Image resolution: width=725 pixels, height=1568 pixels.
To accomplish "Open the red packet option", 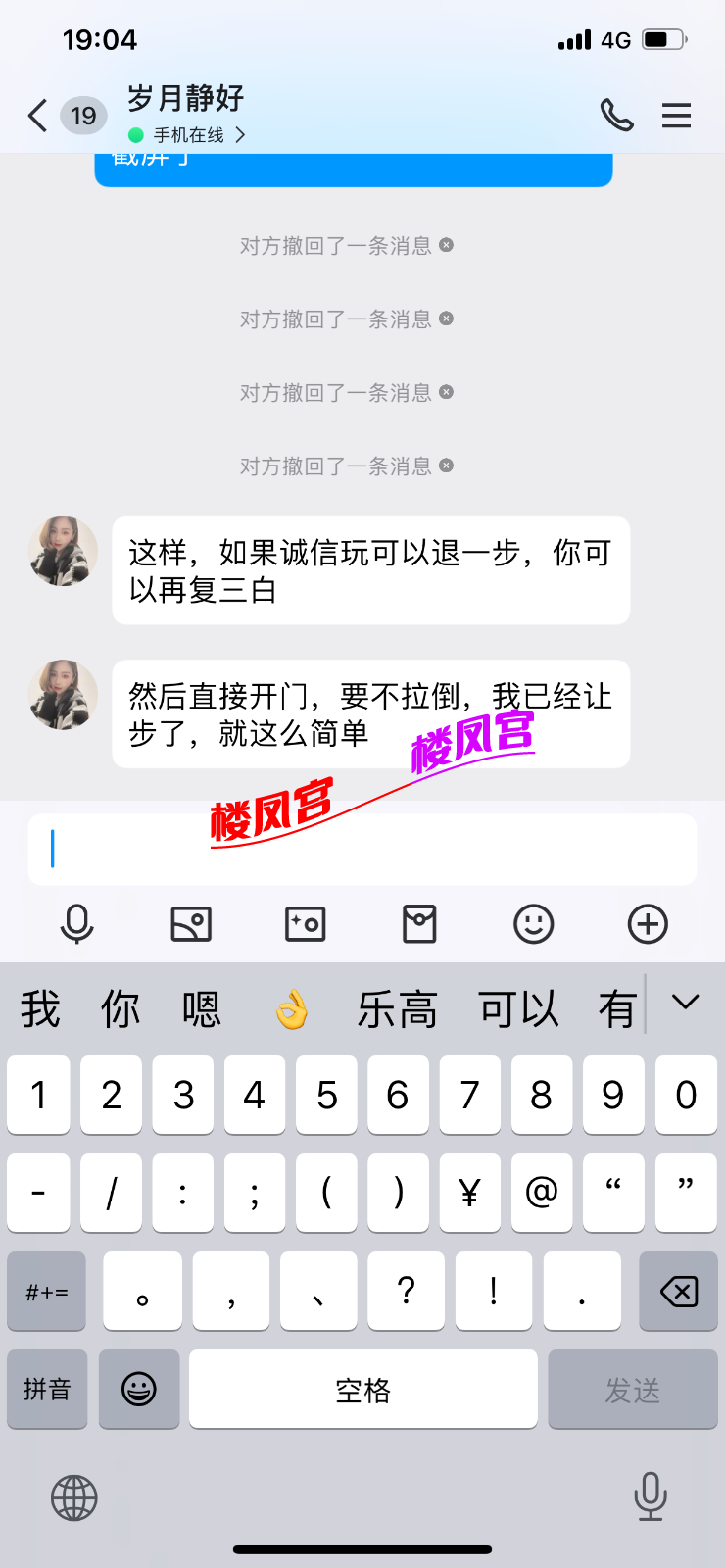I will 419,923.
